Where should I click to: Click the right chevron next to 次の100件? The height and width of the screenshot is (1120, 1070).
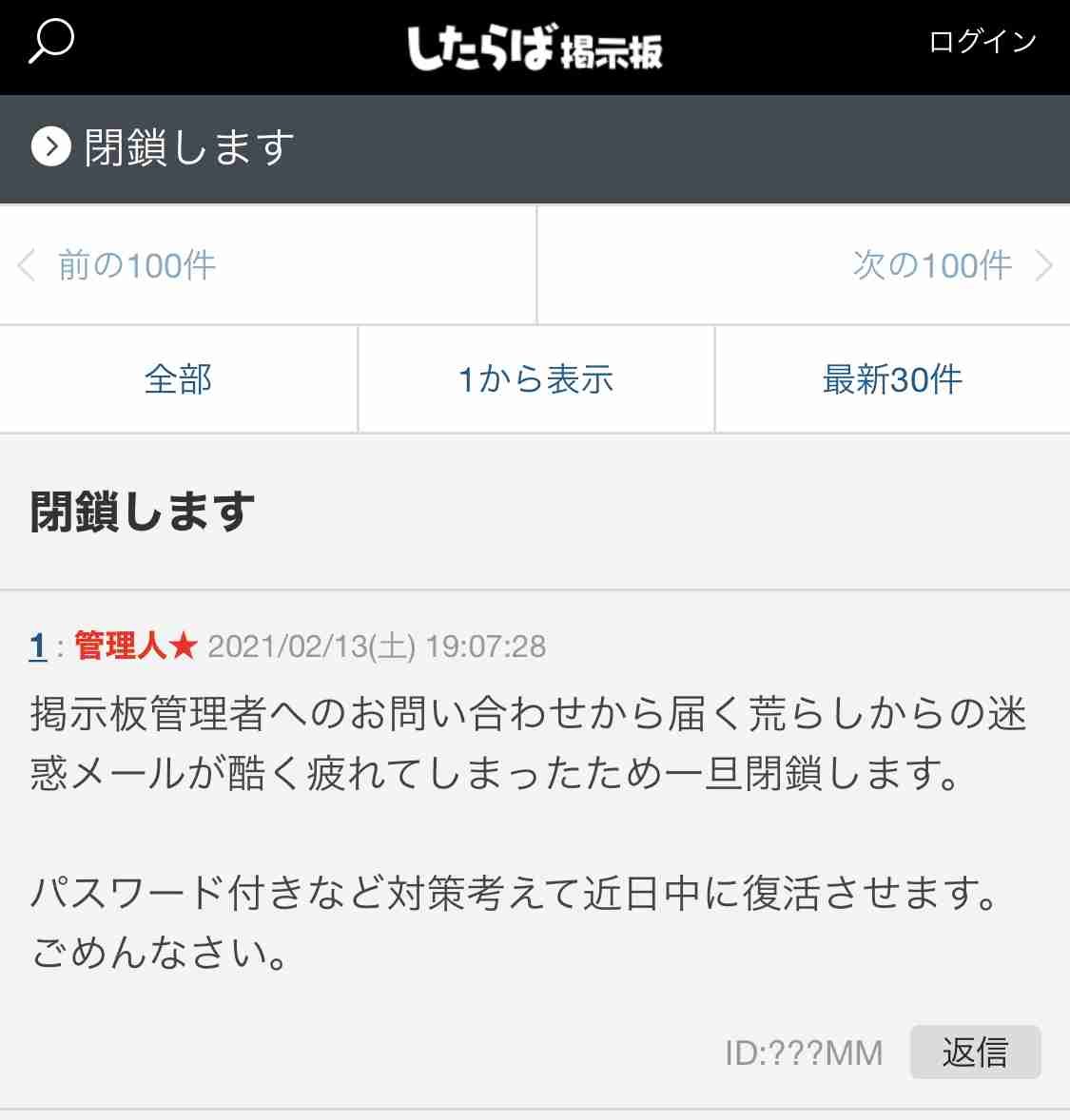tap(1042, 266)
